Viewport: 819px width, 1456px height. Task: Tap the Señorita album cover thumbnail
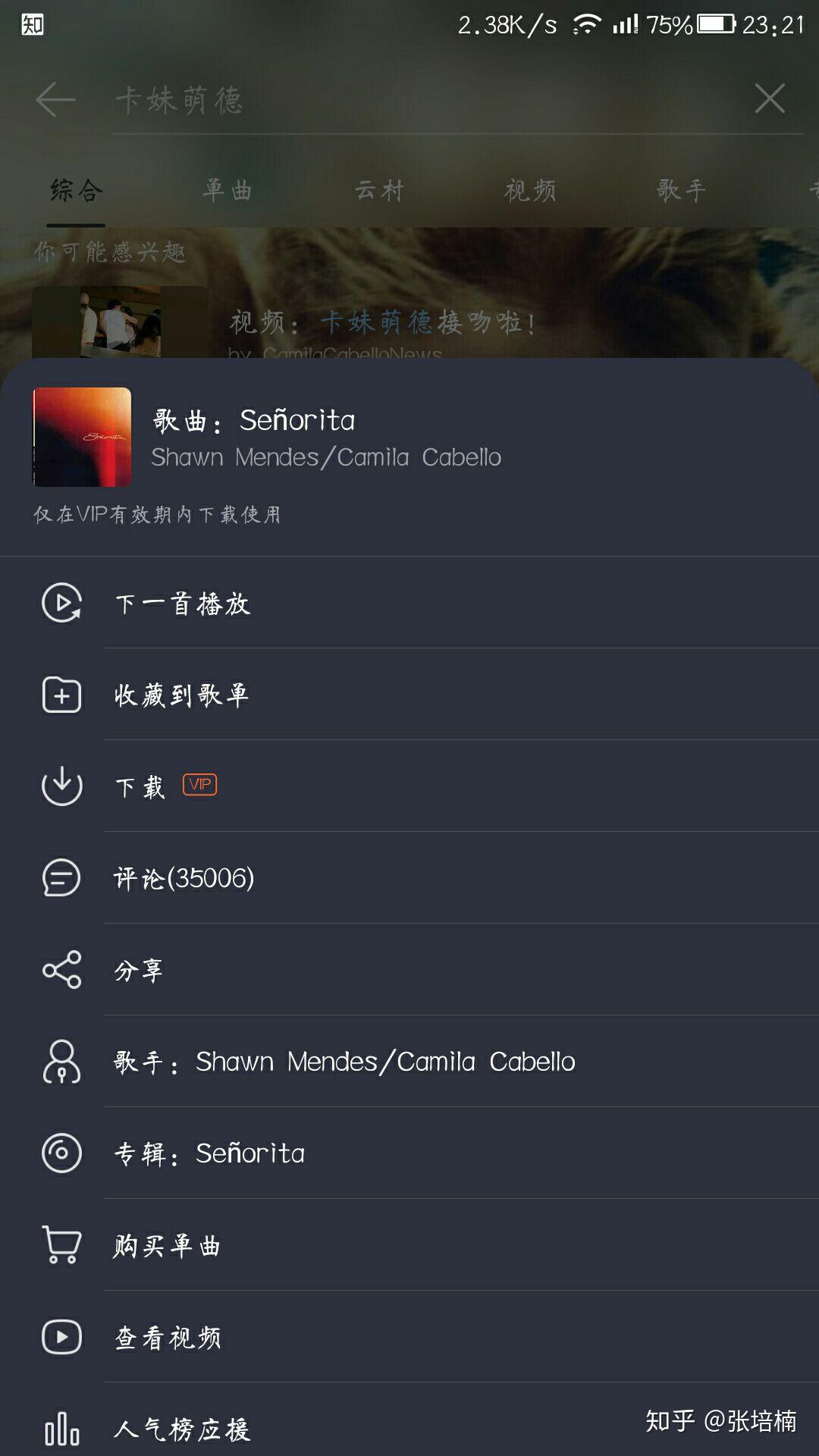(x=80, y=437)
